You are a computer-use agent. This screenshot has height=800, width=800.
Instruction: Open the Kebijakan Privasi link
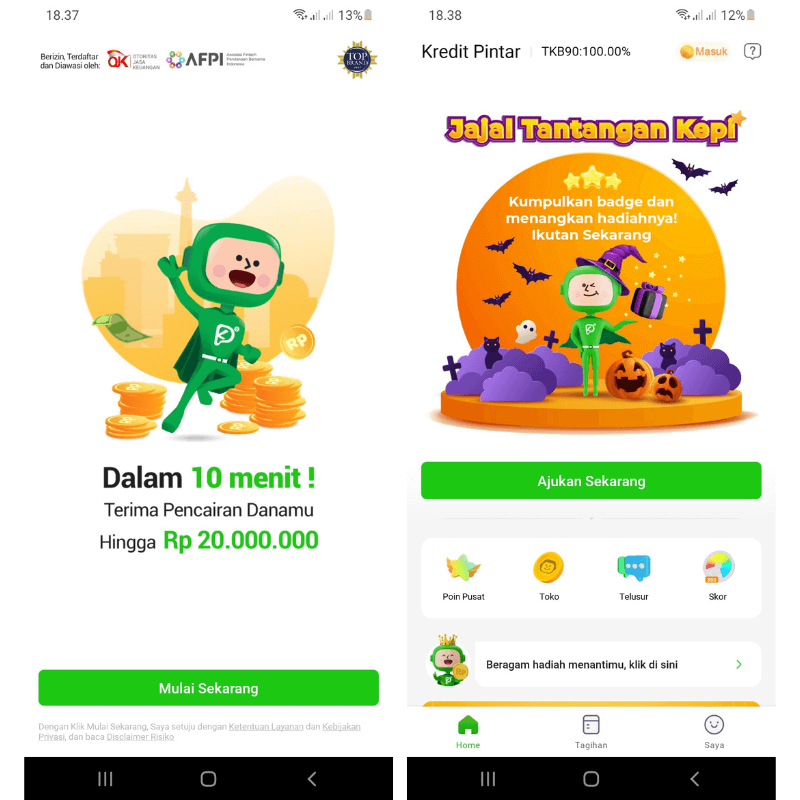pos(340,727)
